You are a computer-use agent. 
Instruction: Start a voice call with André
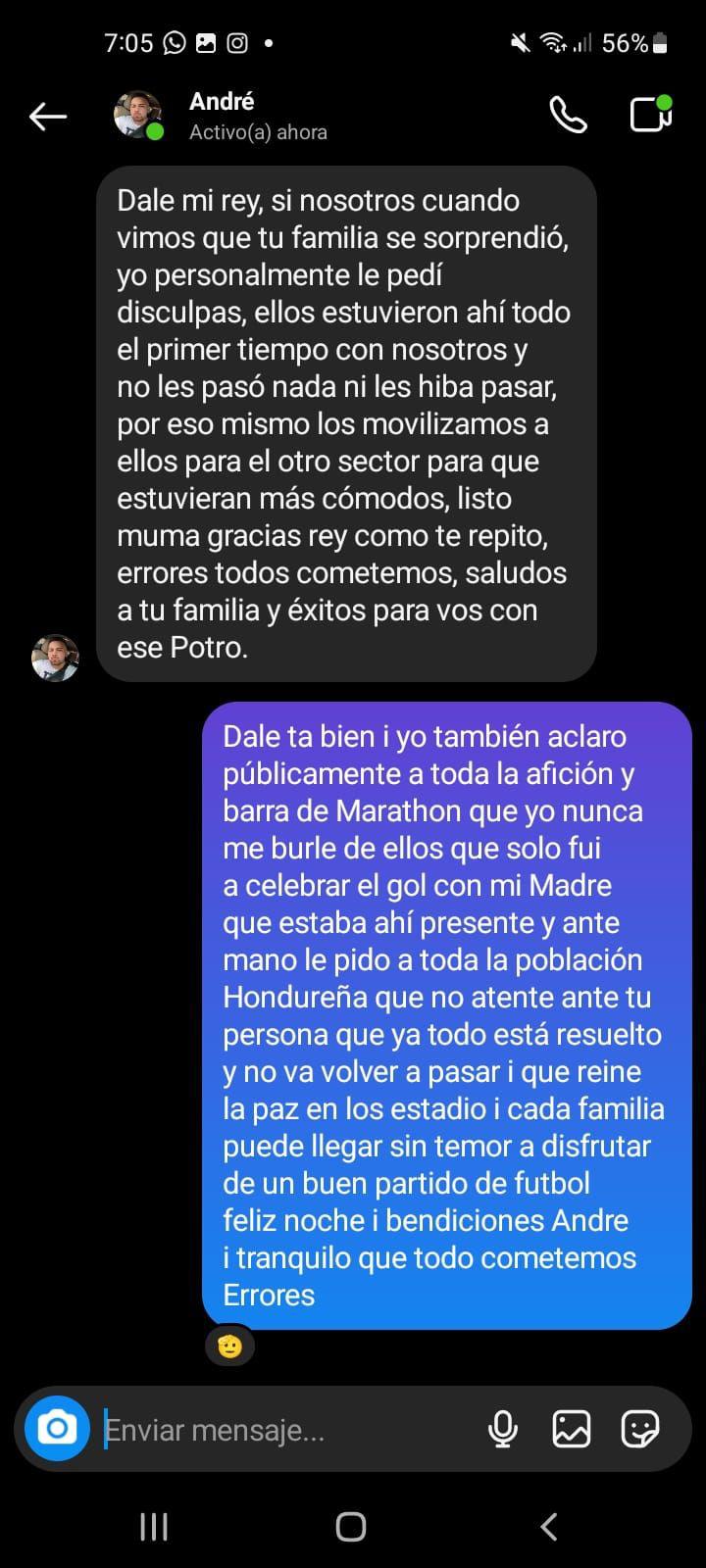coord(569,116)
